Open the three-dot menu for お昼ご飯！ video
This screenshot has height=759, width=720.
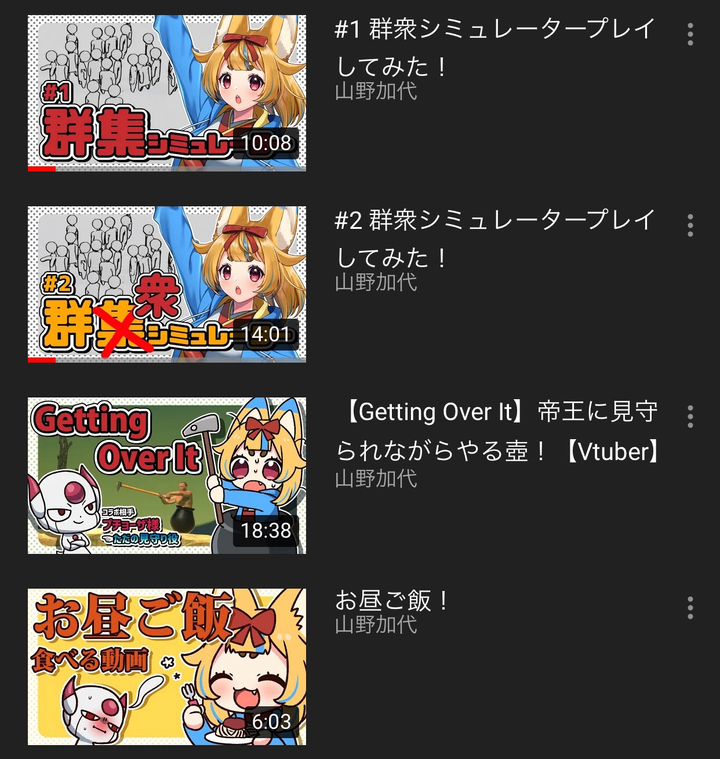(x=690, y=607)
